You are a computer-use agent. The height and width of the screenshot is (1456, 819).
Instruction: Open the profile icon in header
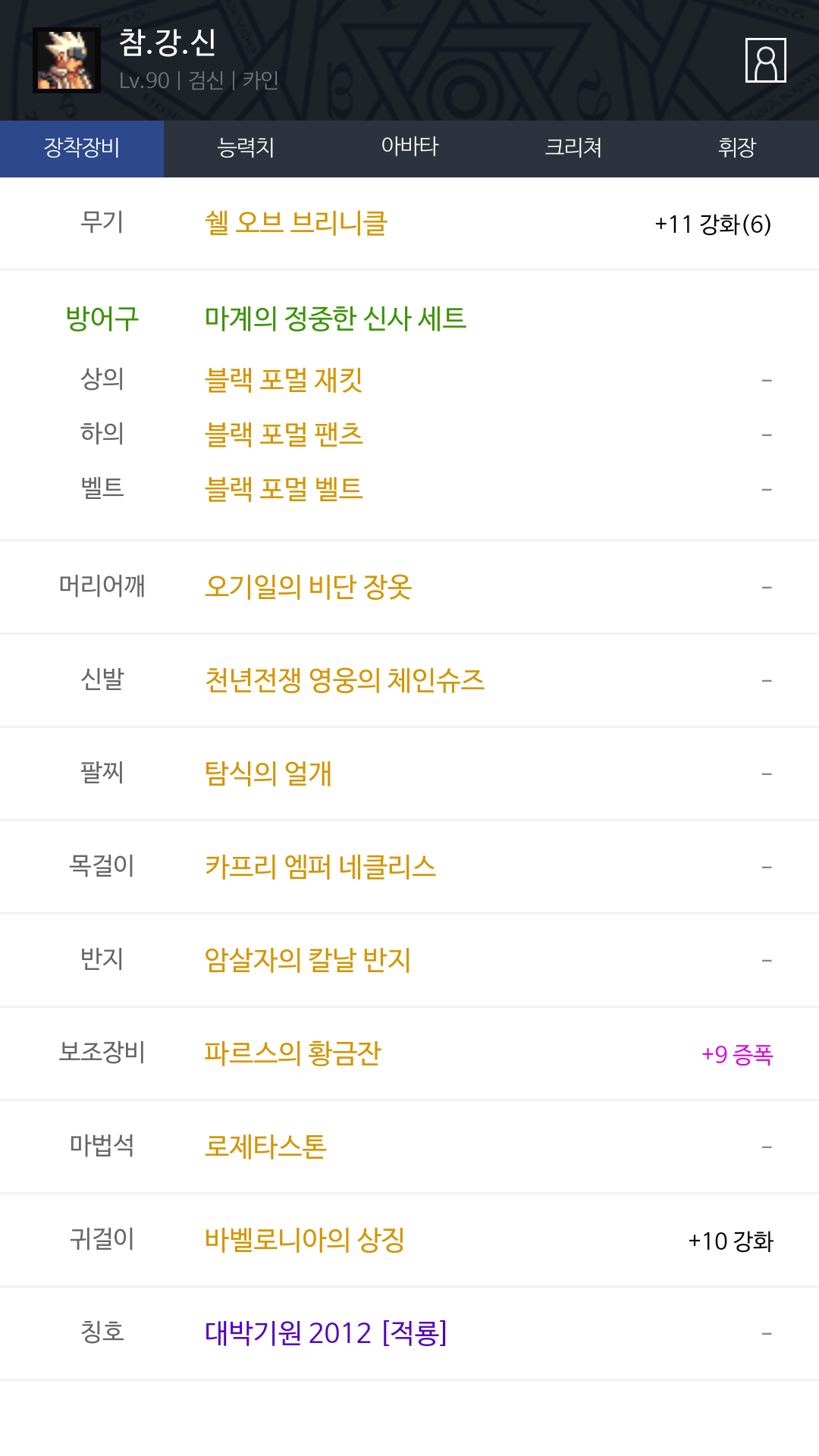[x=765, y=60]
